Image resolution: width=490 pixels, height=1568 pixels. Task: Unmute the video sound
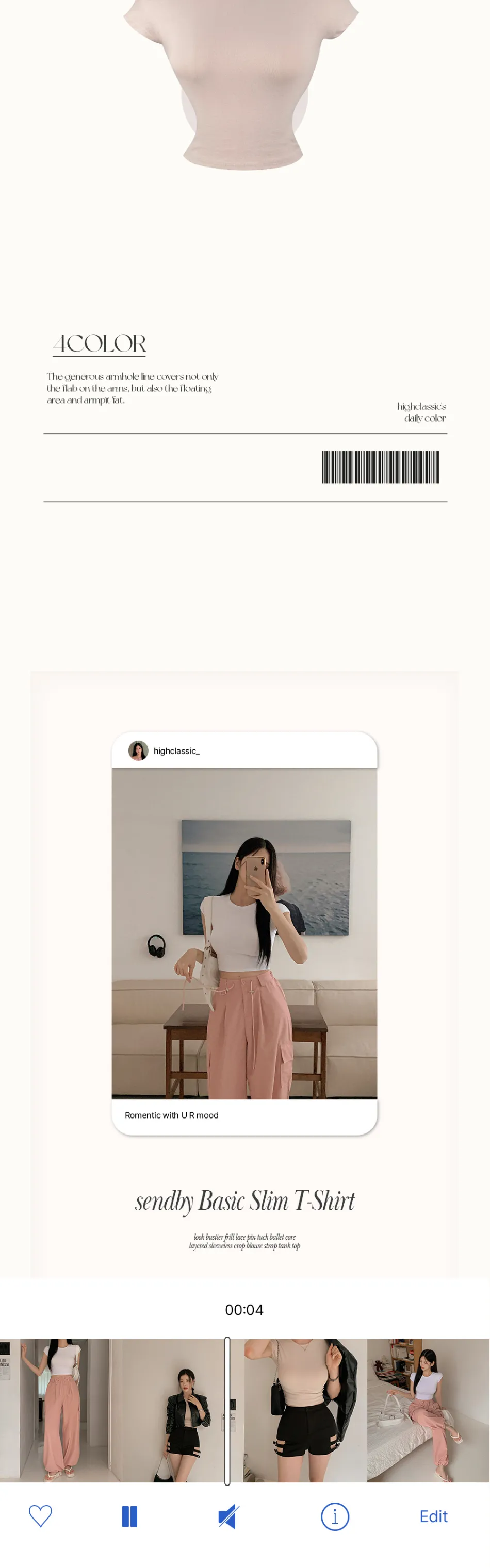[x=228, y=1516]
